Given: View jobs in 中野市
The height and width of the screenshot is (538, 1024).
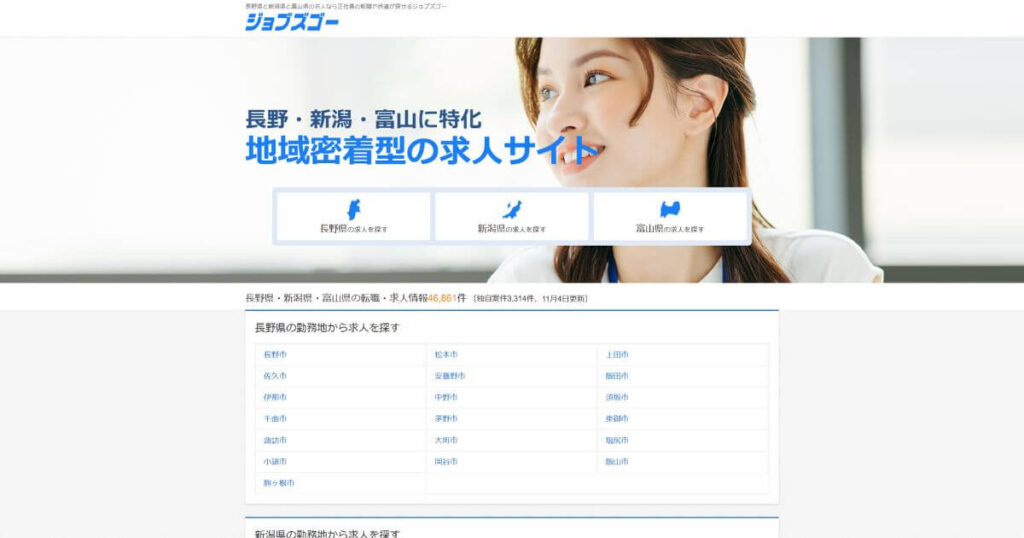Looking at the screenshot, I should tap(446, 397).
